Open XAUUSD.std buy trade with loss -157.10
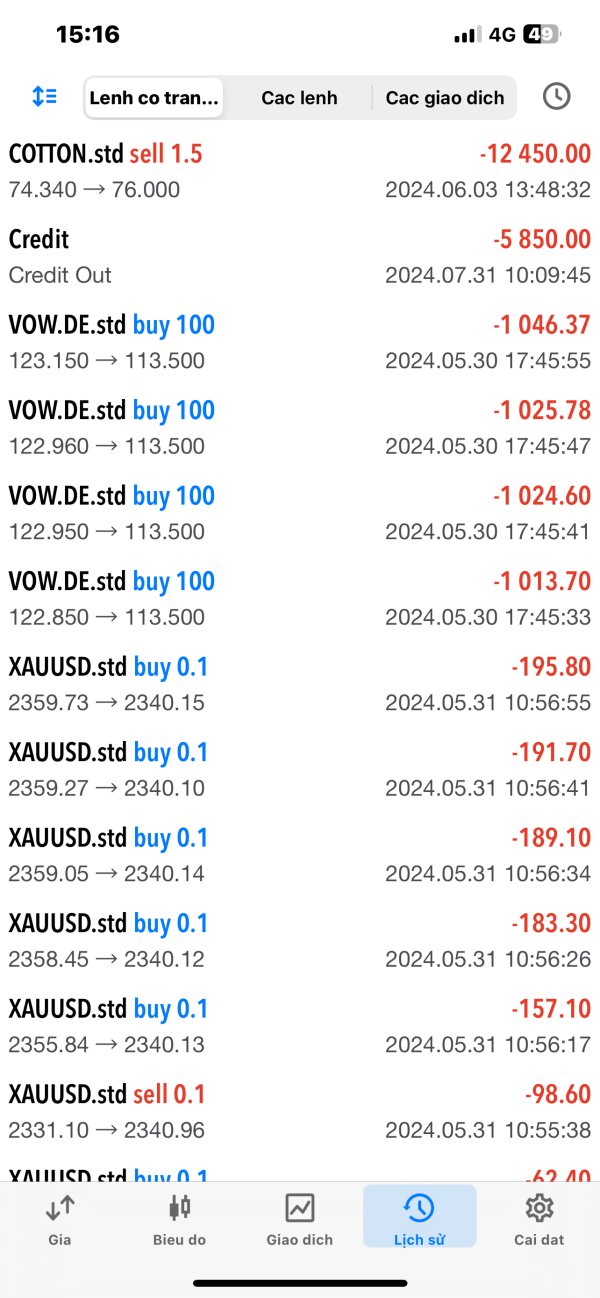 pyautogui.click(x=300, y=1026)
